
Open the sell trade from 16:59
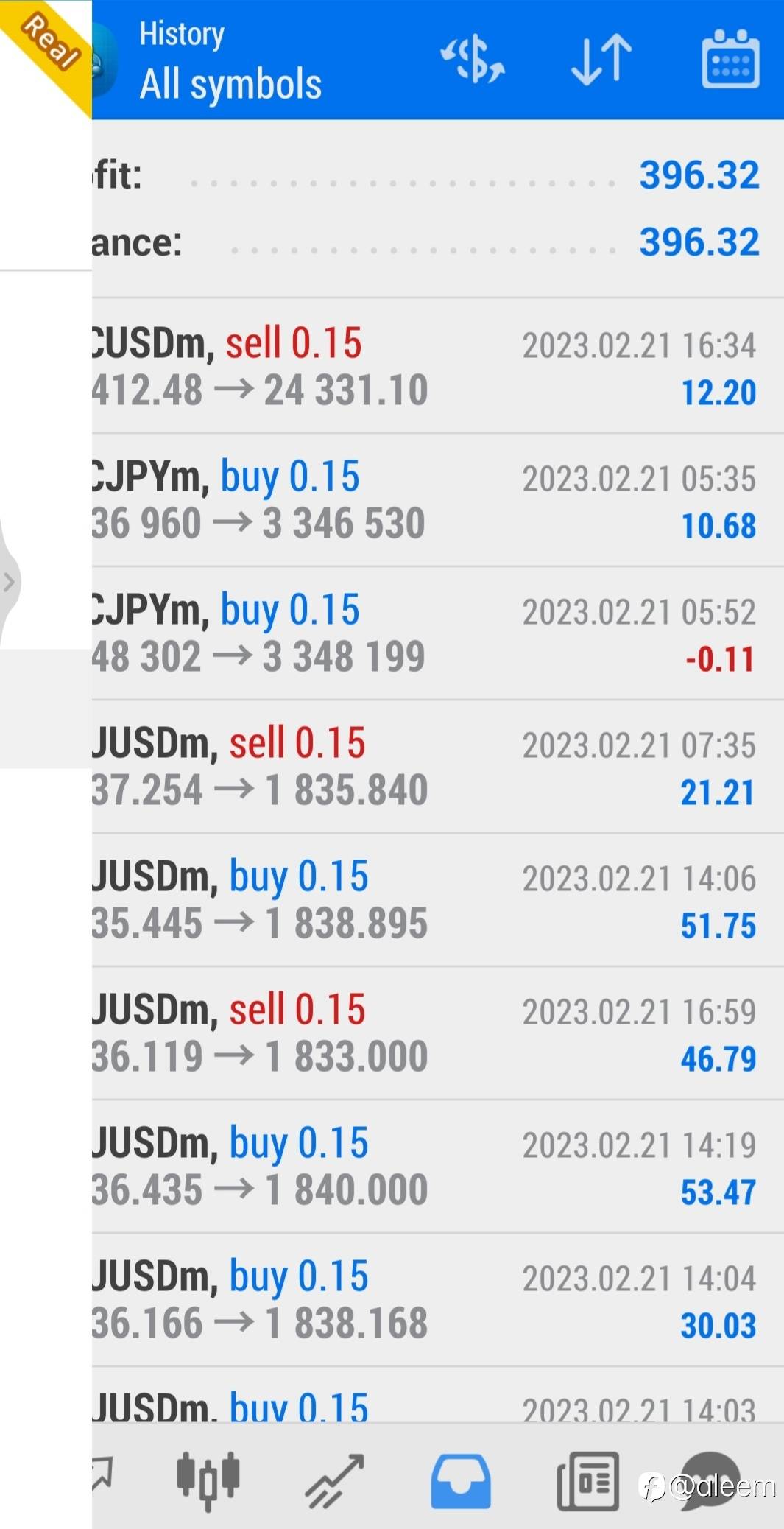point(438,1033)
